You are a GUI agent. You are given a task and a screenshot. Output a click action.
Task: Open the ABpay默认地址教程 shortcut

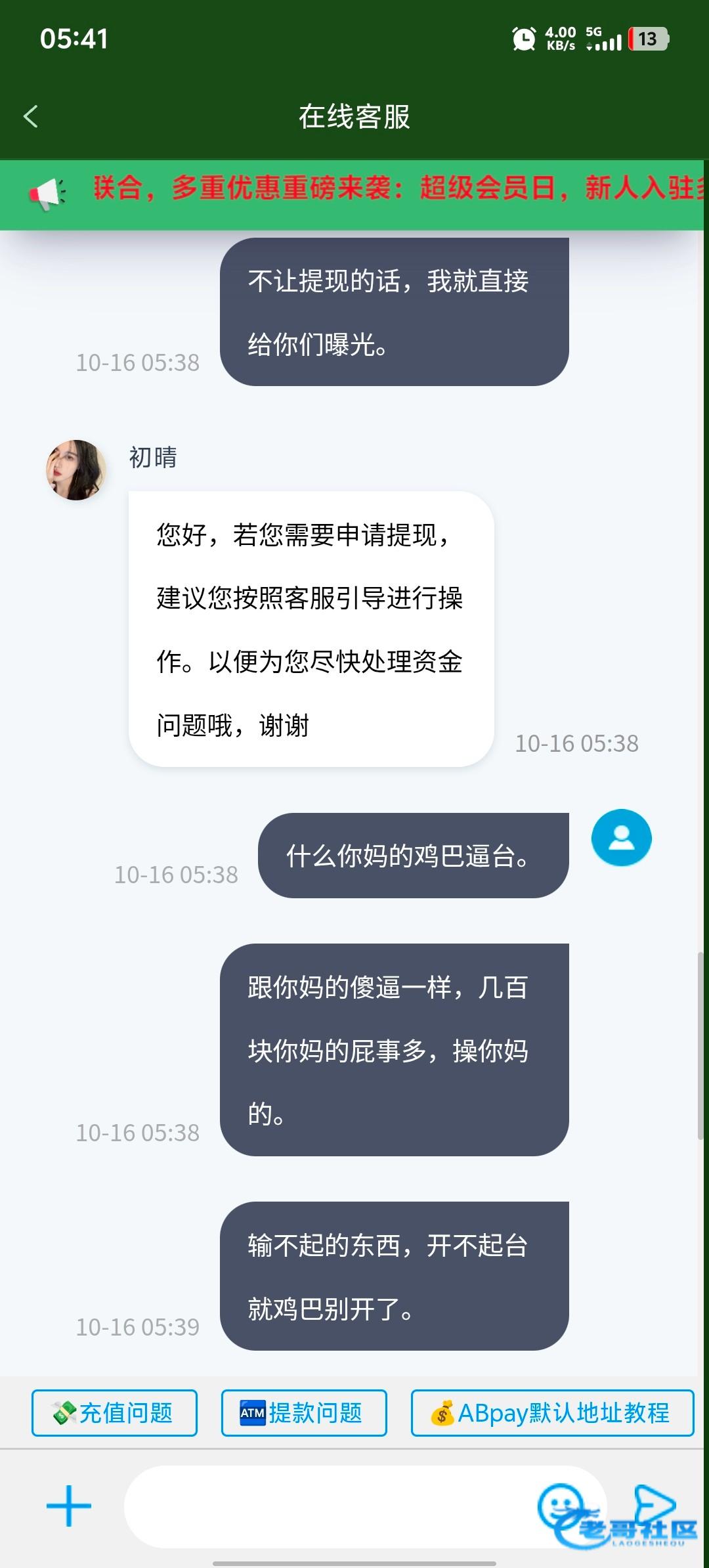(x=551, y=1412)
